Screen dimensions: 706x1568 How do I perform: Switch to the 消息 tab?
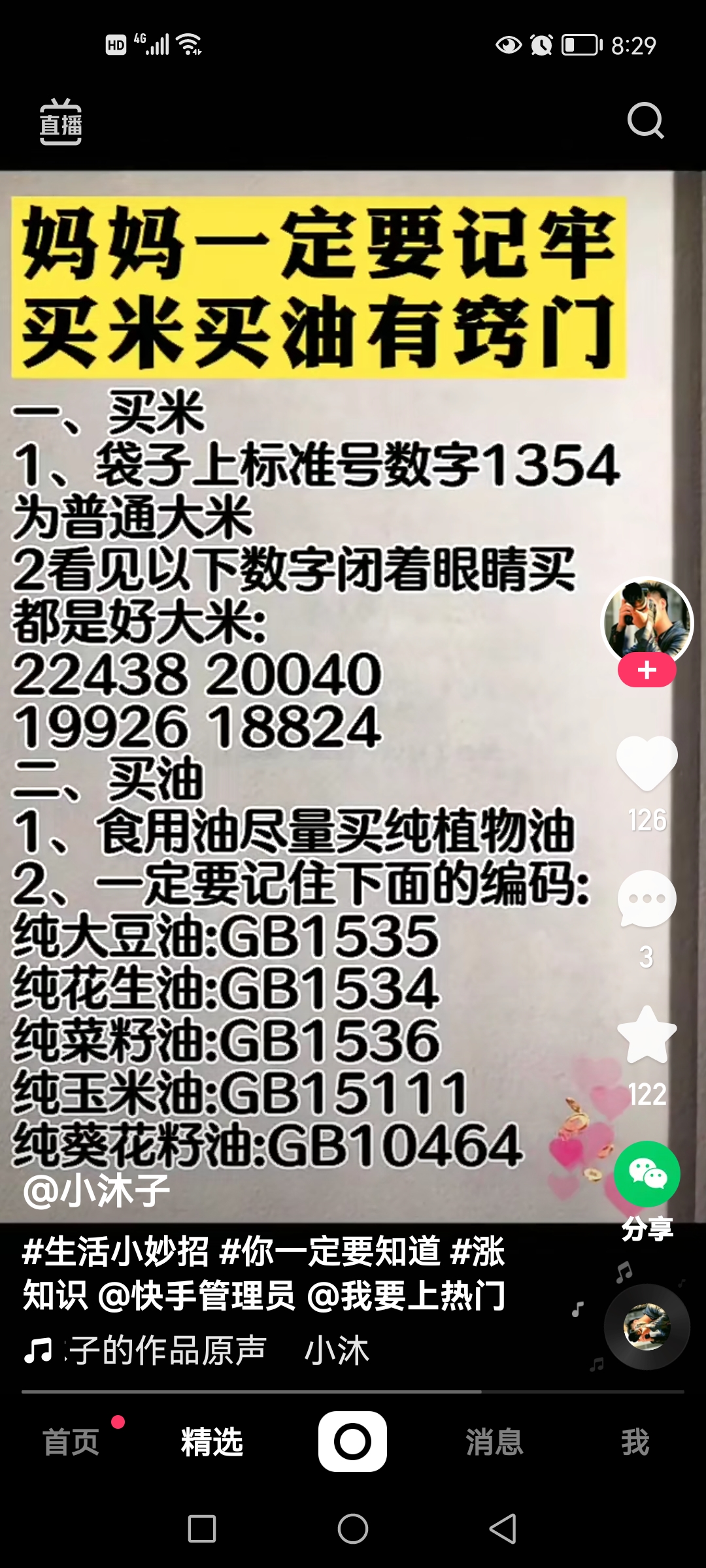494,1441
